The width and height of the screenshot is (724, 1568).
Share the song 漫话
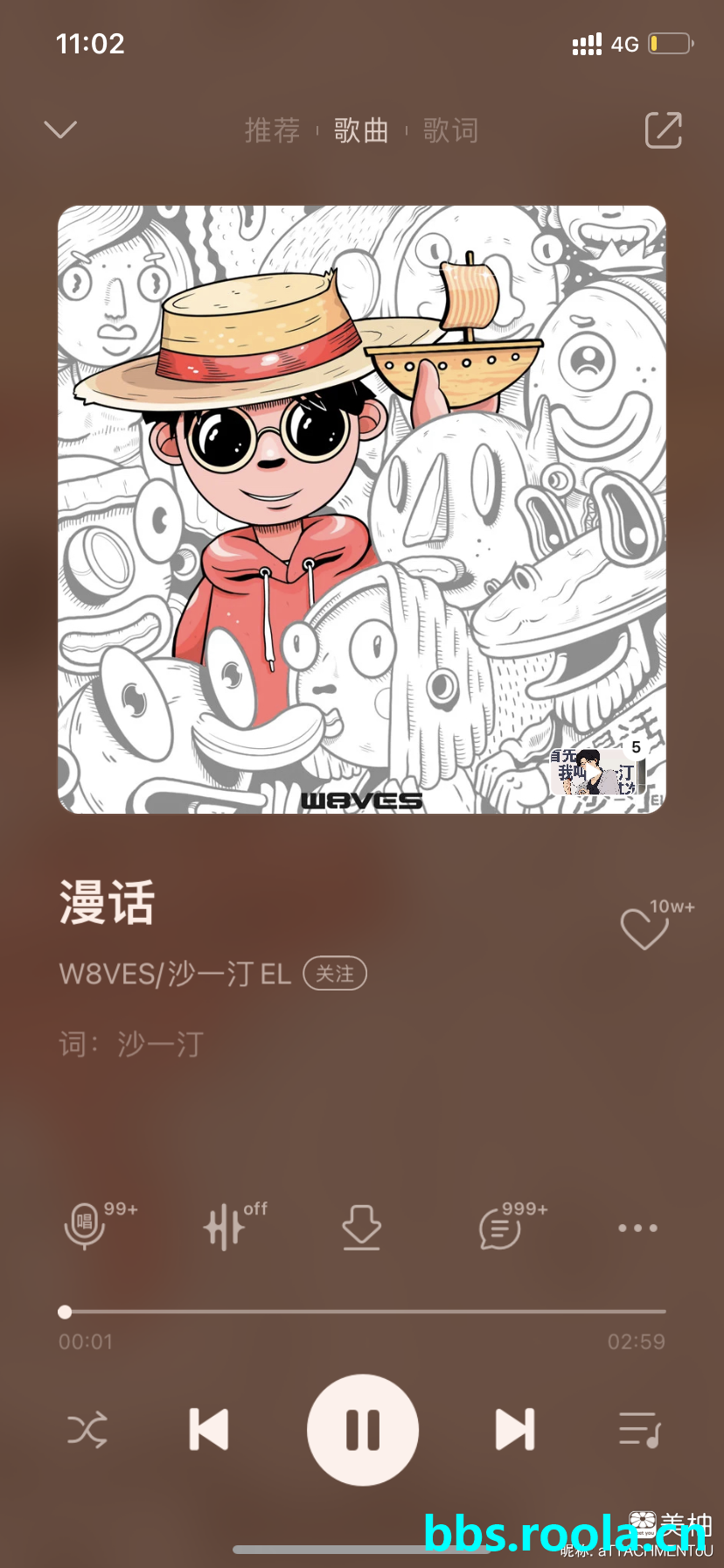click(x=663, y=130)
